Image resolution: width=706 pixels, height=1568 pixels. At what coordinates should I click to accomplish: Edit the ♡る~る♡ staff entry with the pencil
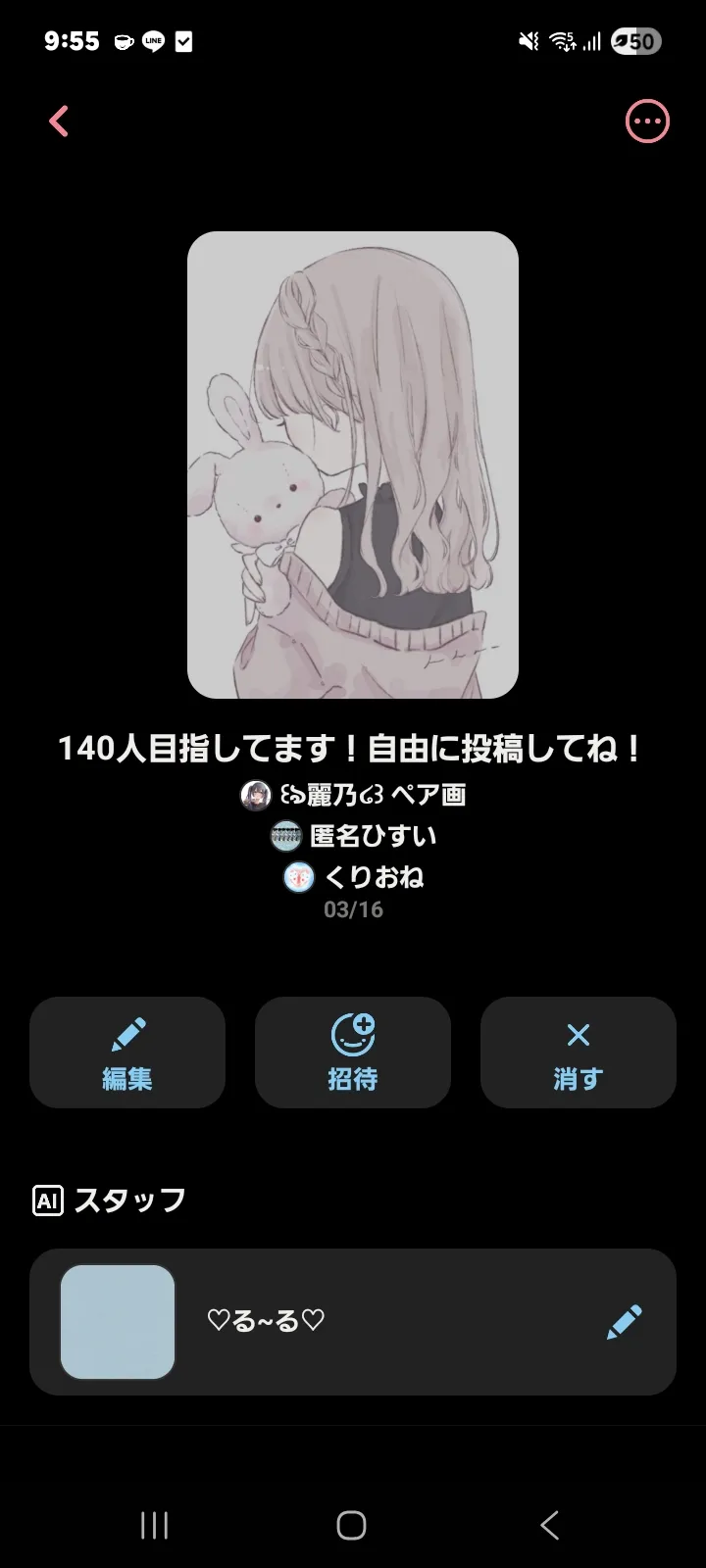[x=625, y=1322]
